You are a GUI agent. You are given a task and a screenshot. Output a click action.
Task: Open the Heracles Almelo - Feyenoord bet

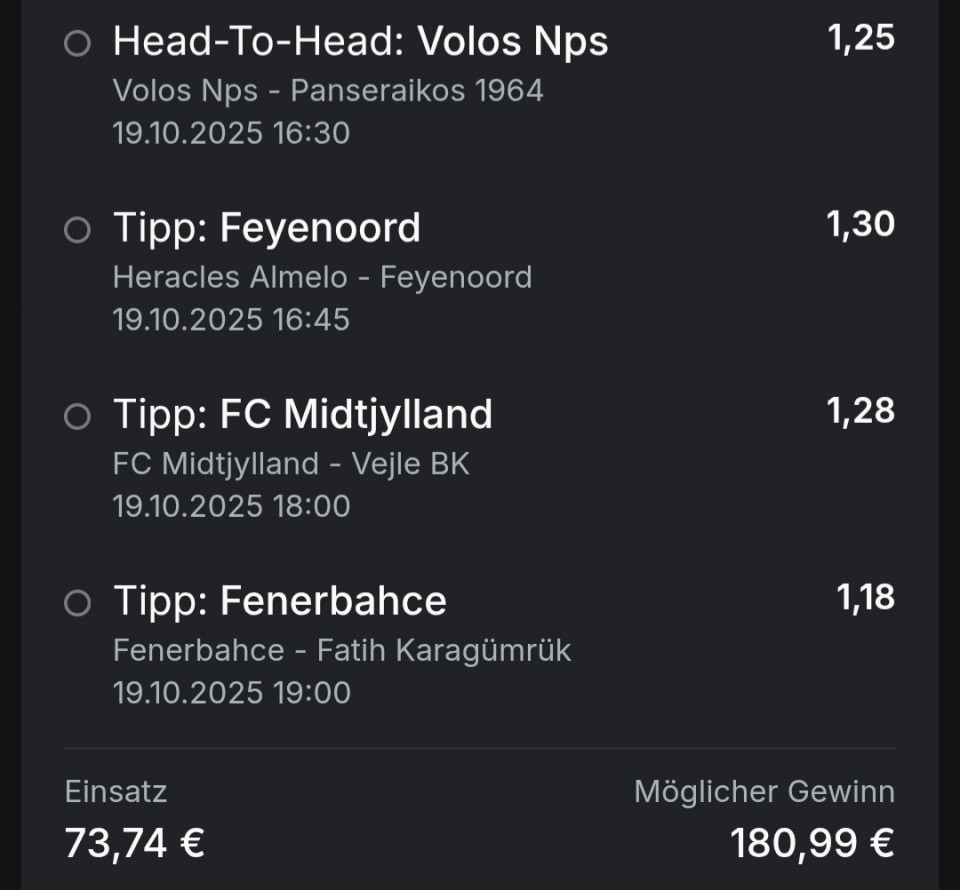pyautogui.click(x=322, y=277)
